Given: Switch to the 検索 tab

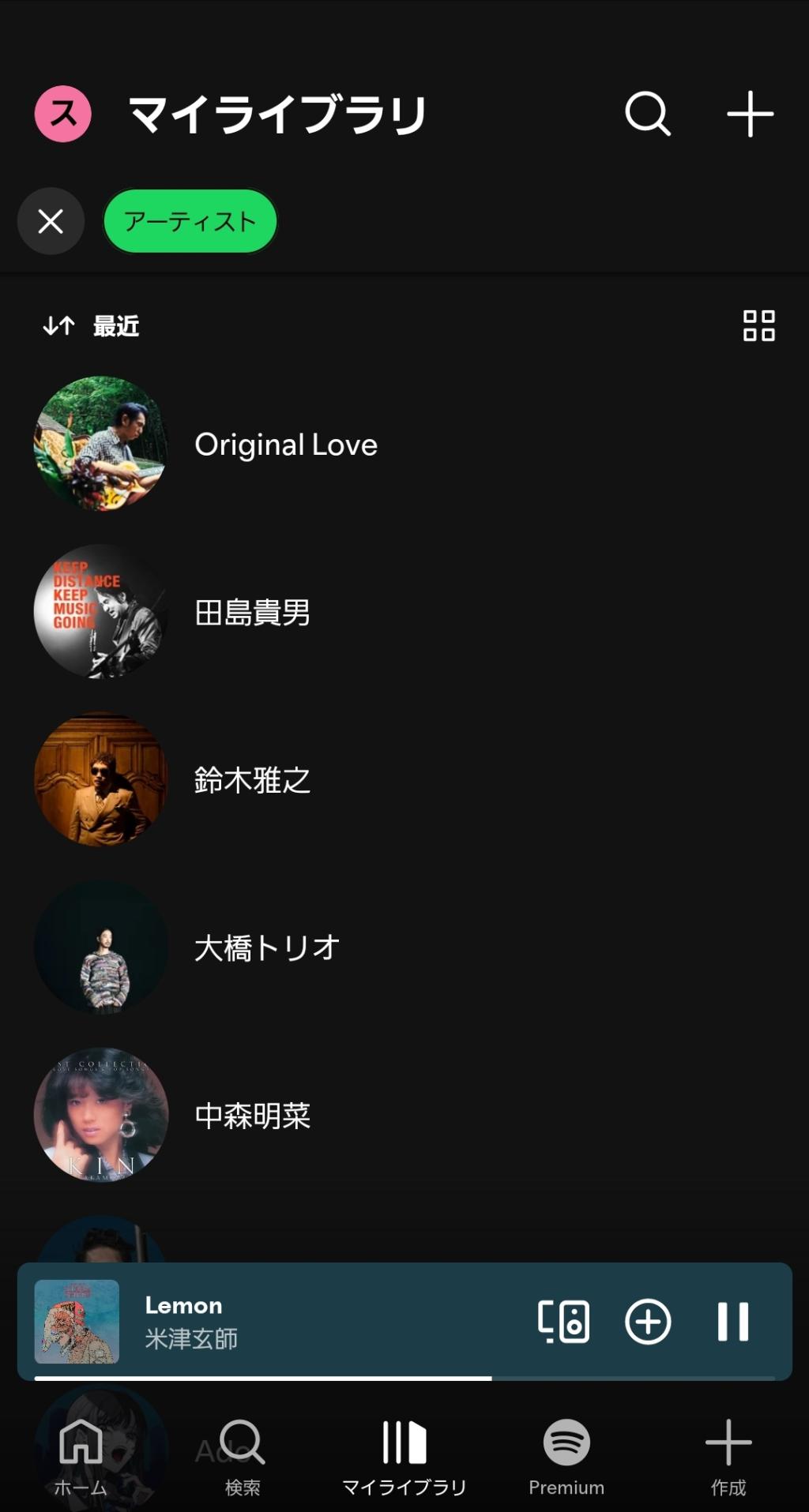Looking at the screenshot, I should [x=242, y=1457].
